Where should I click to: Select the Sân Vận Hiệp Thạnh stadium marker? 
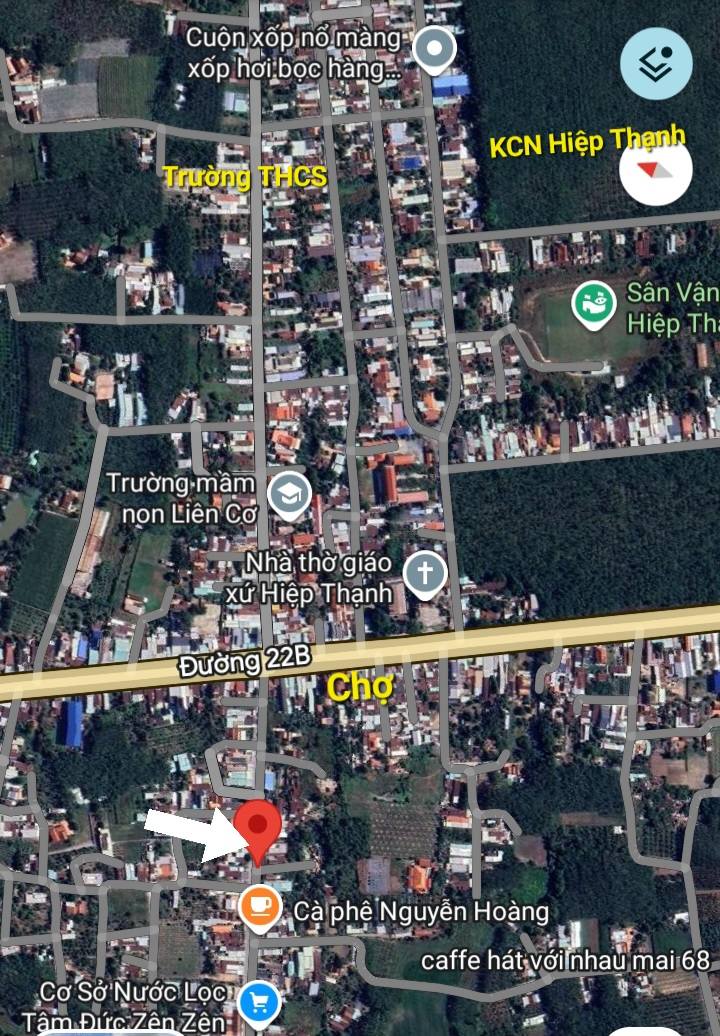[593, 303]
